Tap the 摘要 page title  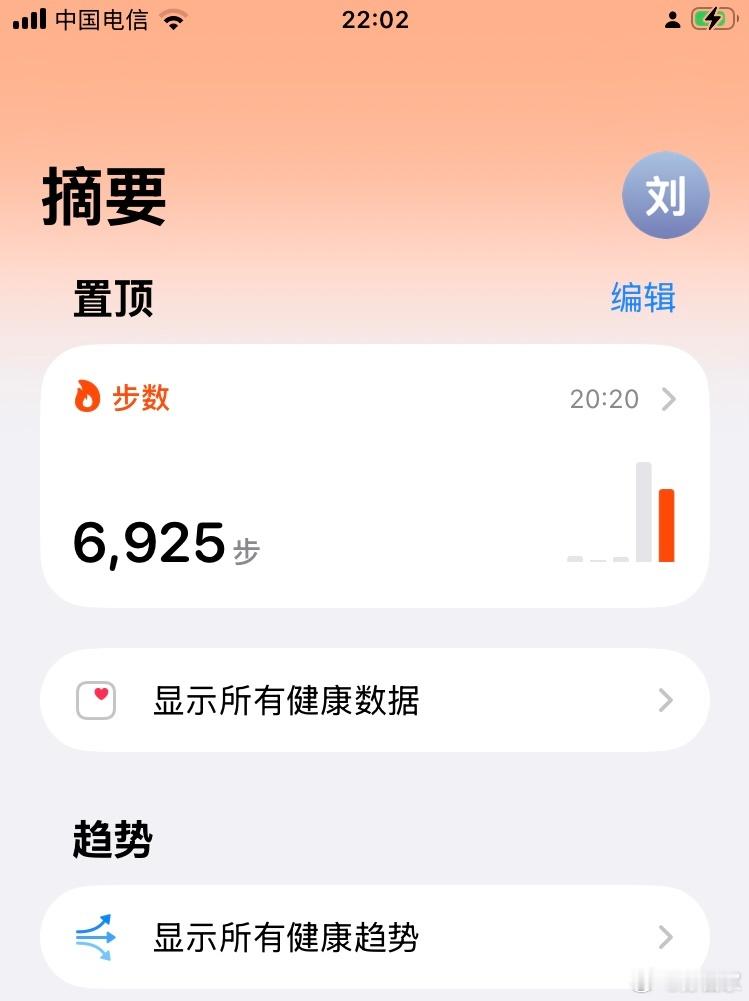pos(104,196)
